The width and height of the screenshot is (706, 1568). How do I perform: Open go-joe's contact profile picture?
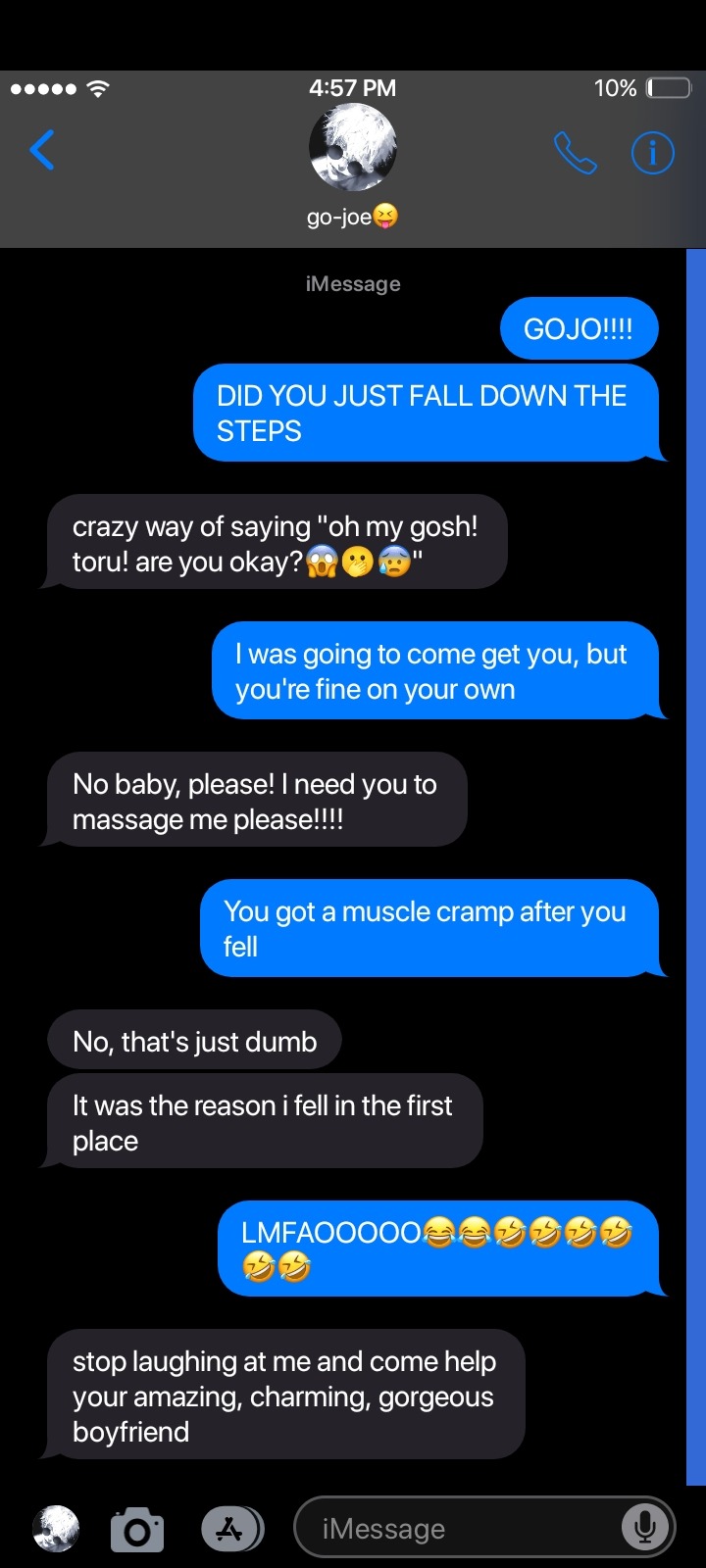pyautogui.click(x=353, y=148)
